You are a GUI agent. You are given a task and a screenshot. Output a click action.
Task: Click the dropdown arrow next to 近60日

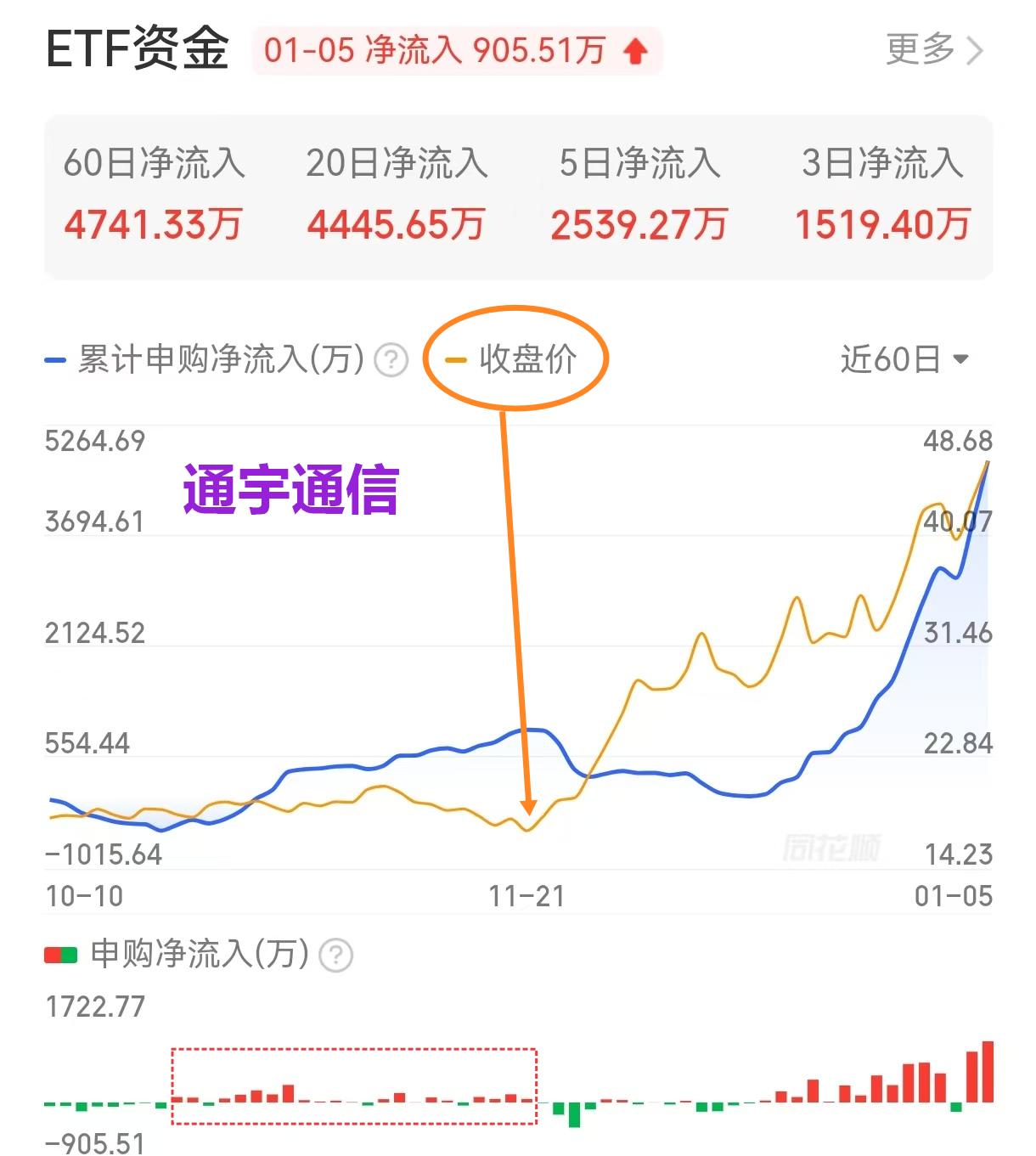[x=961, y=361]
